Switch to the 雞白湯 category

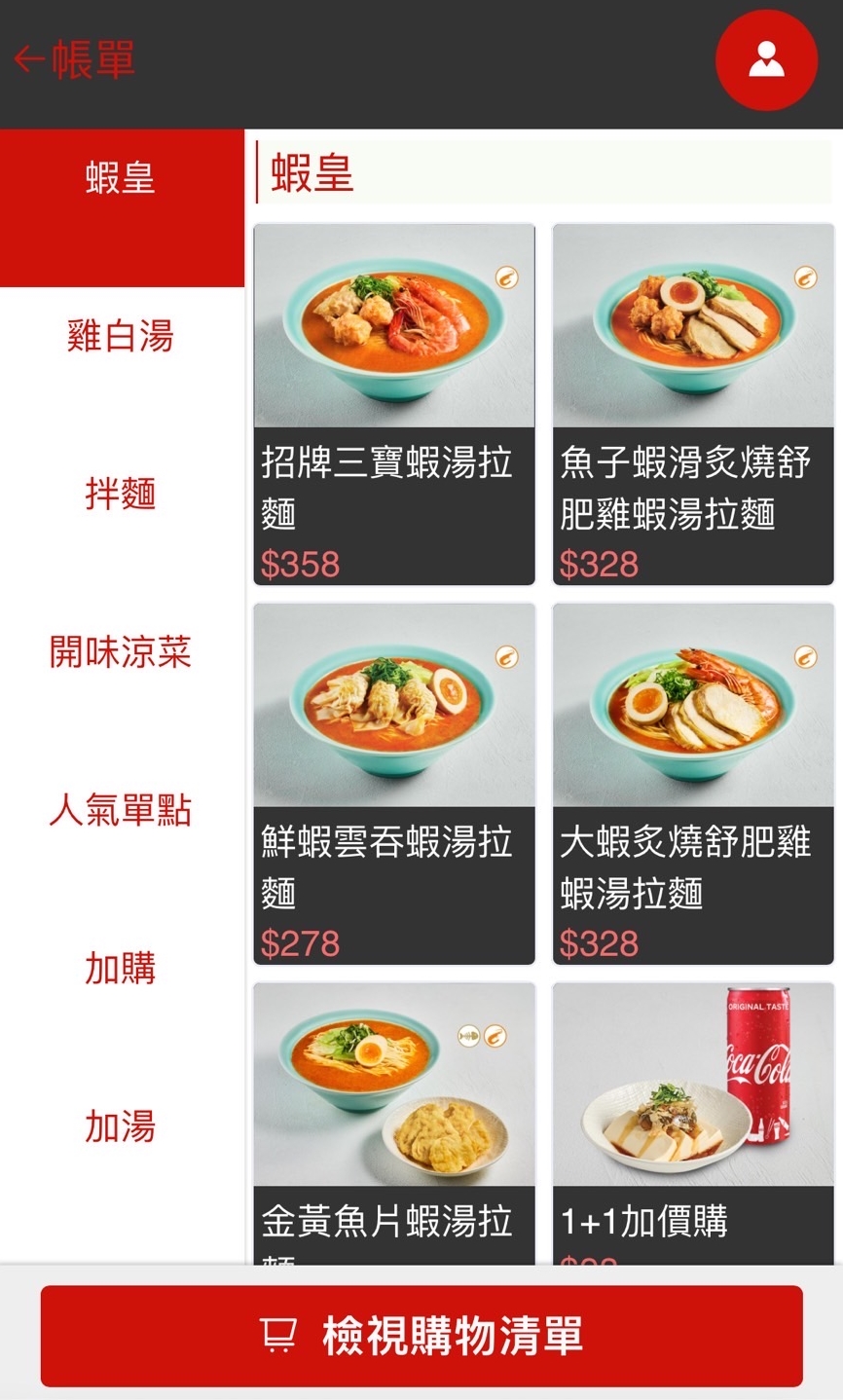pyautogui.click(x=121, y=338)
